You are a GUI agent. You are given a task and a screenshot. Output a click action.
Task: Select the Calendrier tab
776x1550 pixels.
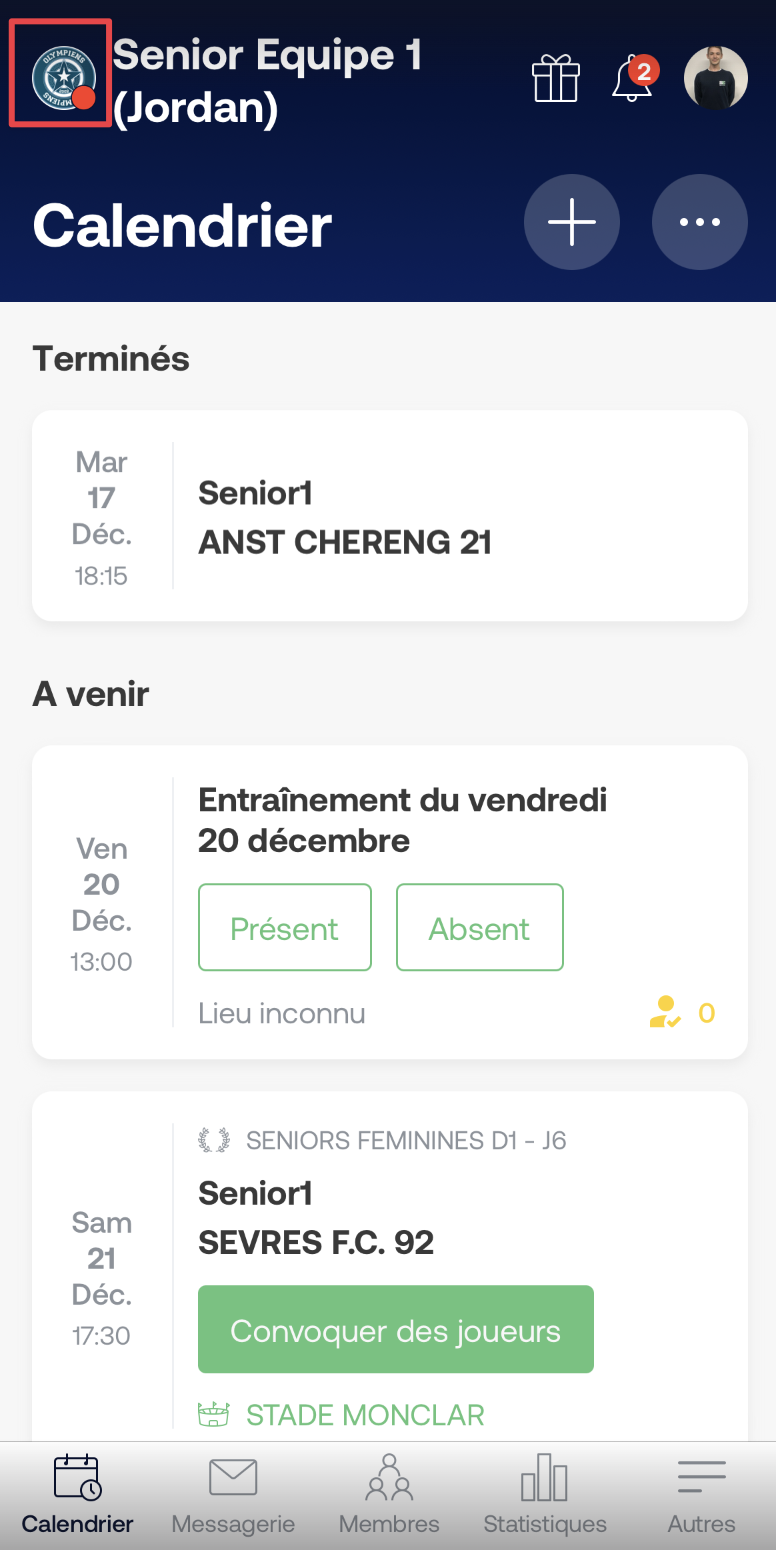point(78,1495)
